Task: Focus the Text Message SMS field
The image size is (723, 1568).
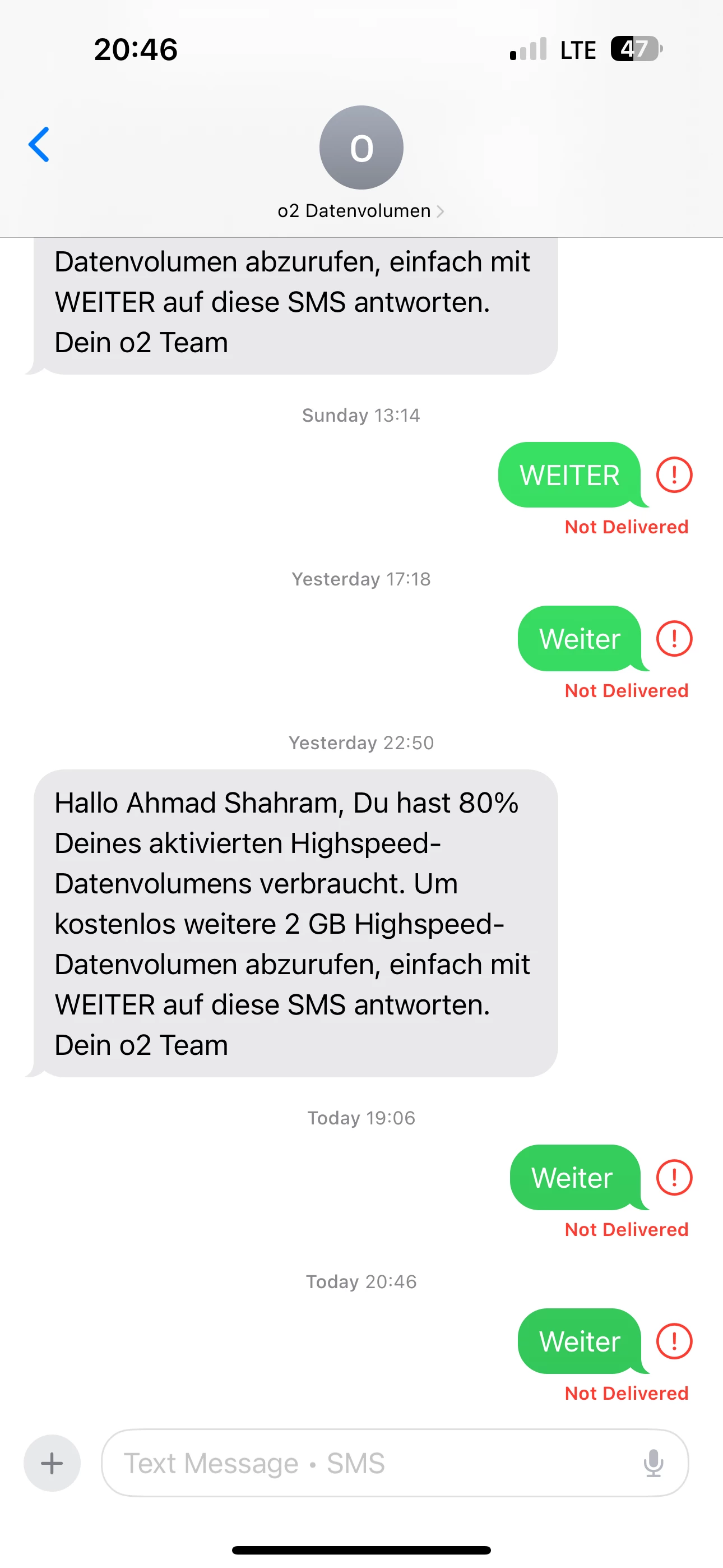Action: coord(365,1463)
